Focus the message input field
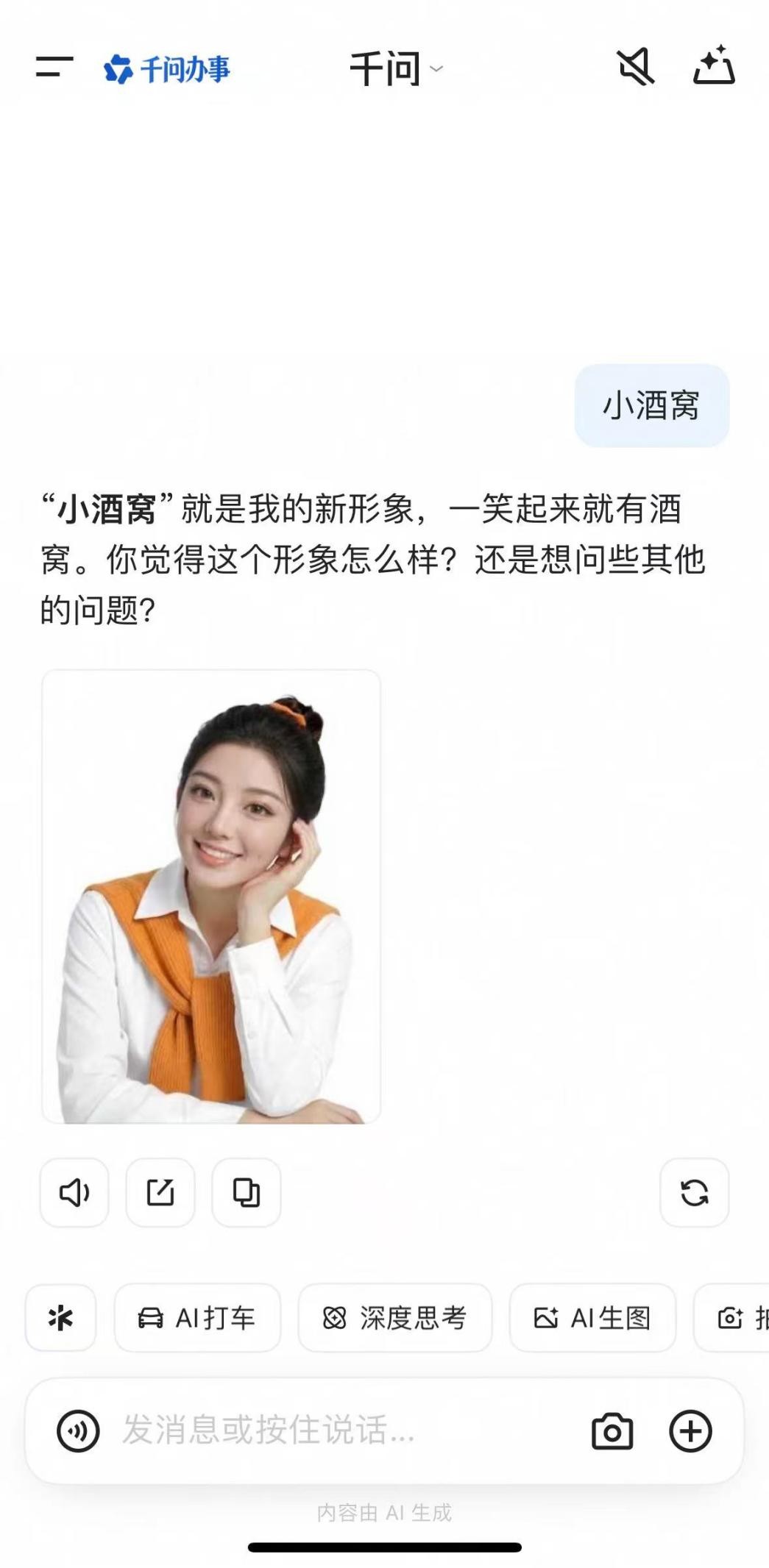769x1568 pixels. (331, 1430)
